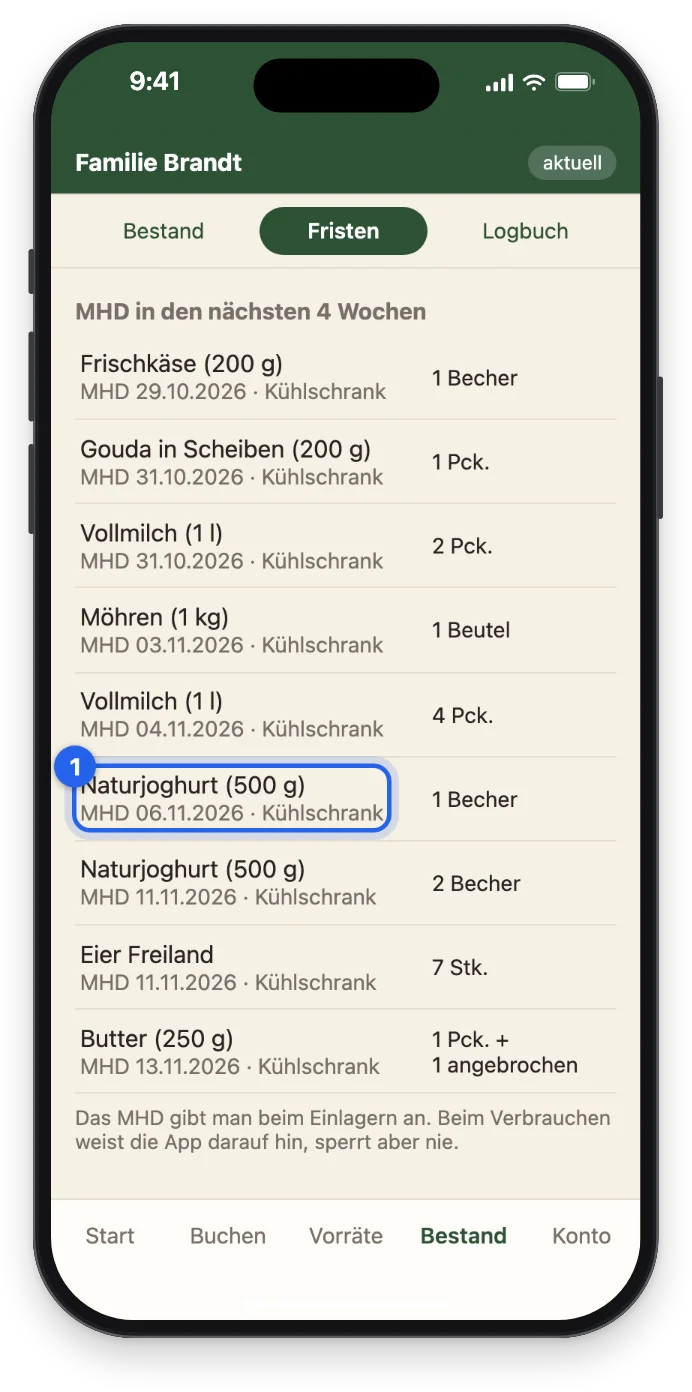Viewport: 692px width, 1392px height.
Task: Open the Konto tab
Action: 581,1236
